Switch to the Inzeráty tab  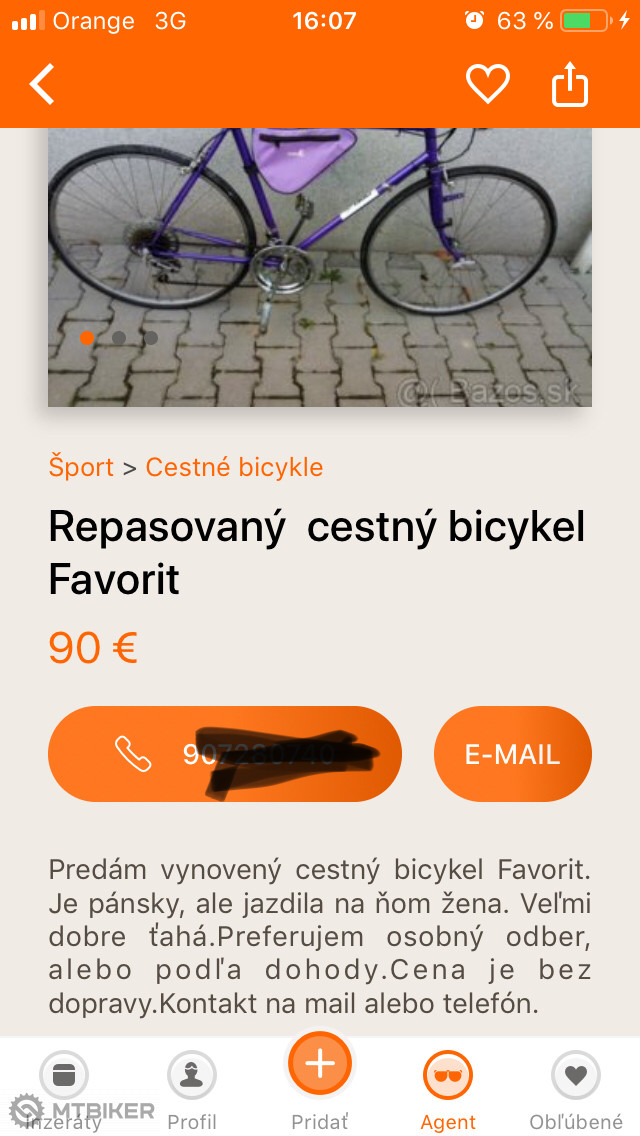pyautogui.click(x=64, y=1088)
